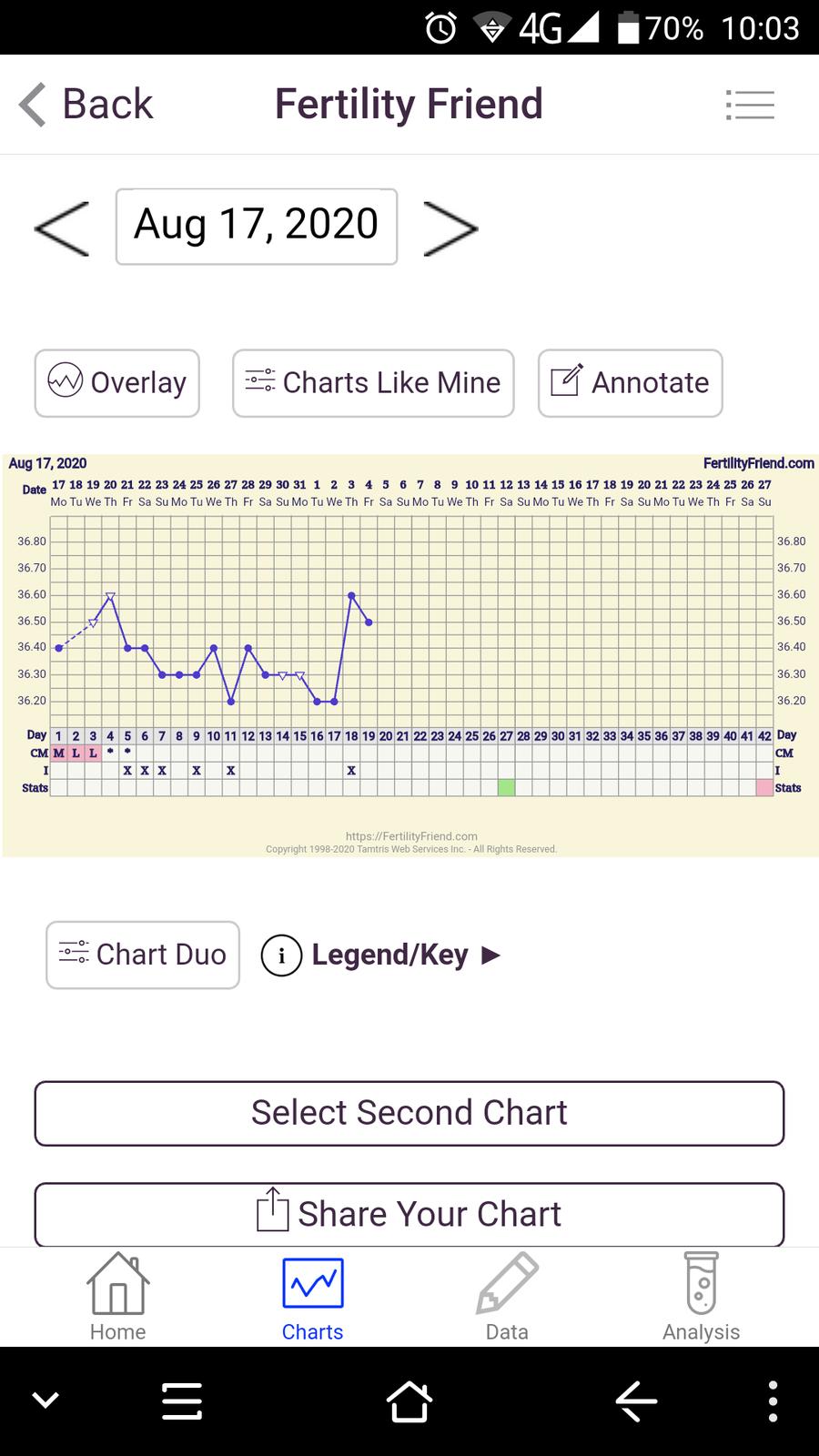Tap the system back arrow
819x1456 pixels.
tap(636, 1401)
